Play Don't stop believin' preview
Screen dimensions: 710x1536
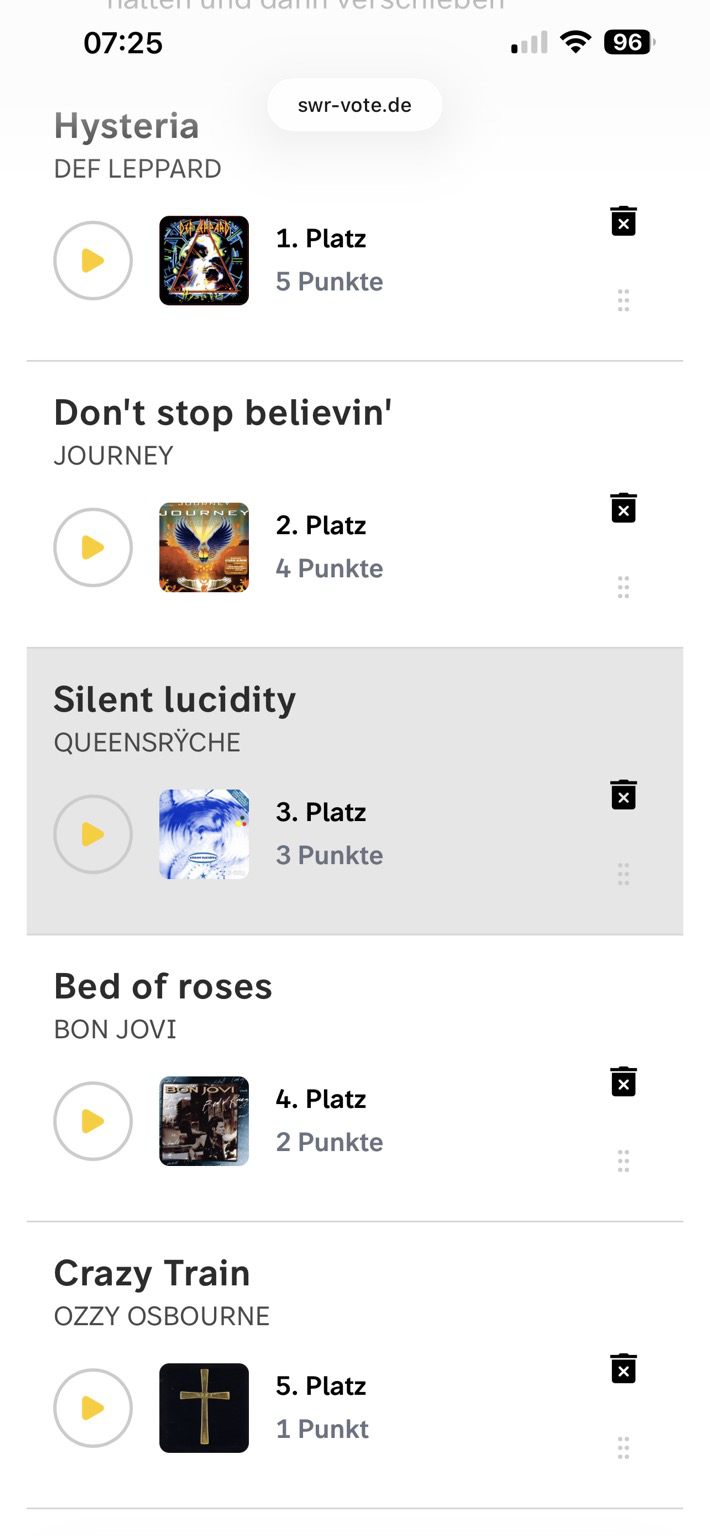(x=93, y=548)
